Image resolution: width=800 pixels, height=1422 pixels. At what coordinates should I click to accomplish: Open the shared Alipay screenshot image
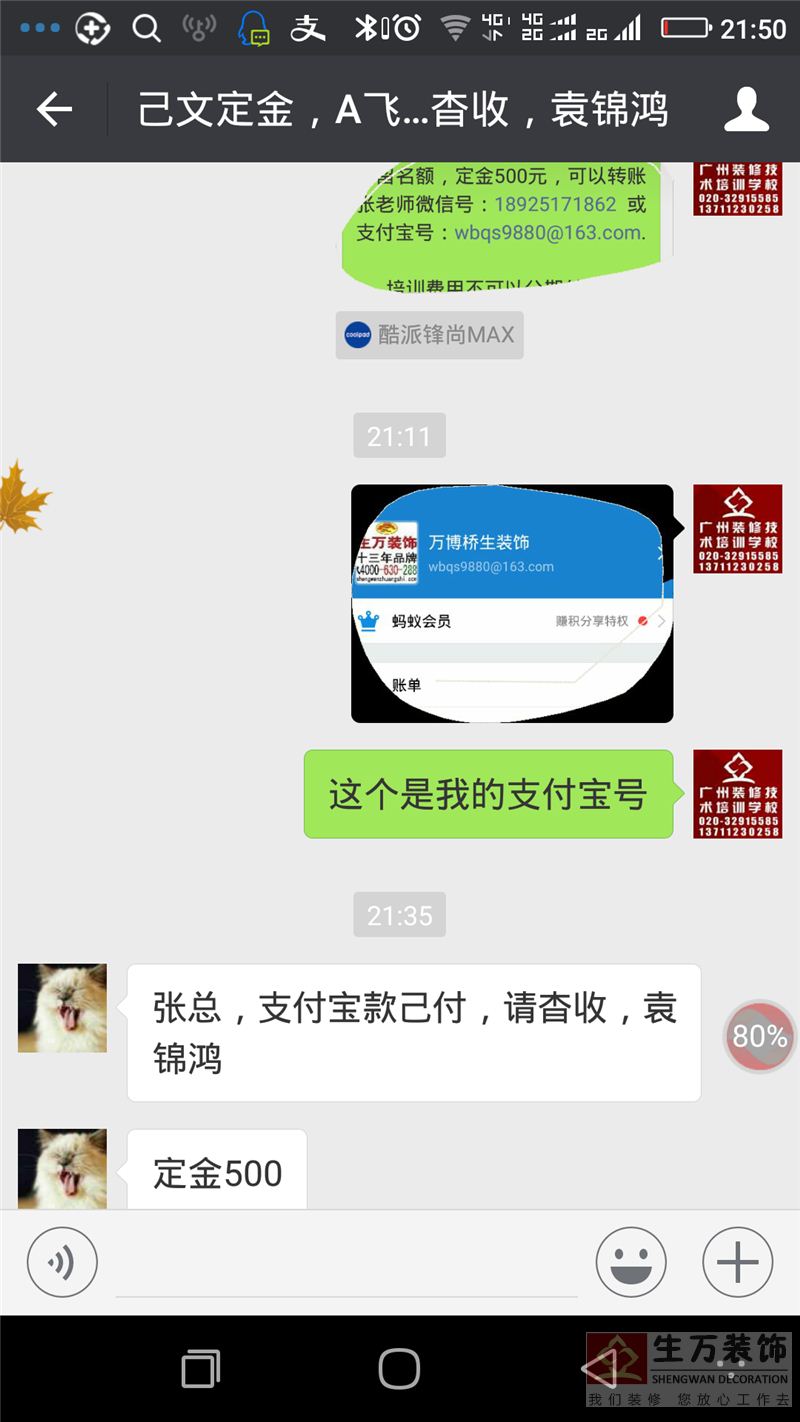click(511, 603)
